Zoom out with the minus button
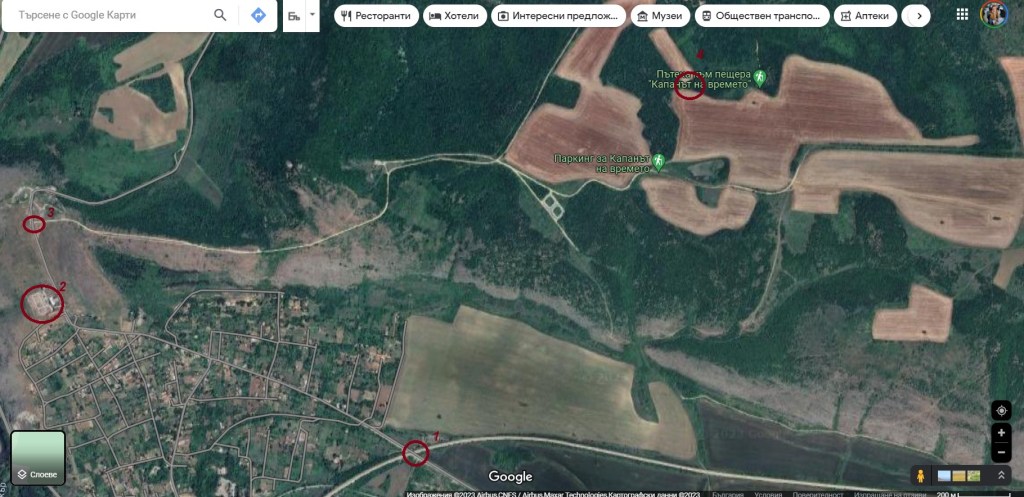 coord(1001,452)
